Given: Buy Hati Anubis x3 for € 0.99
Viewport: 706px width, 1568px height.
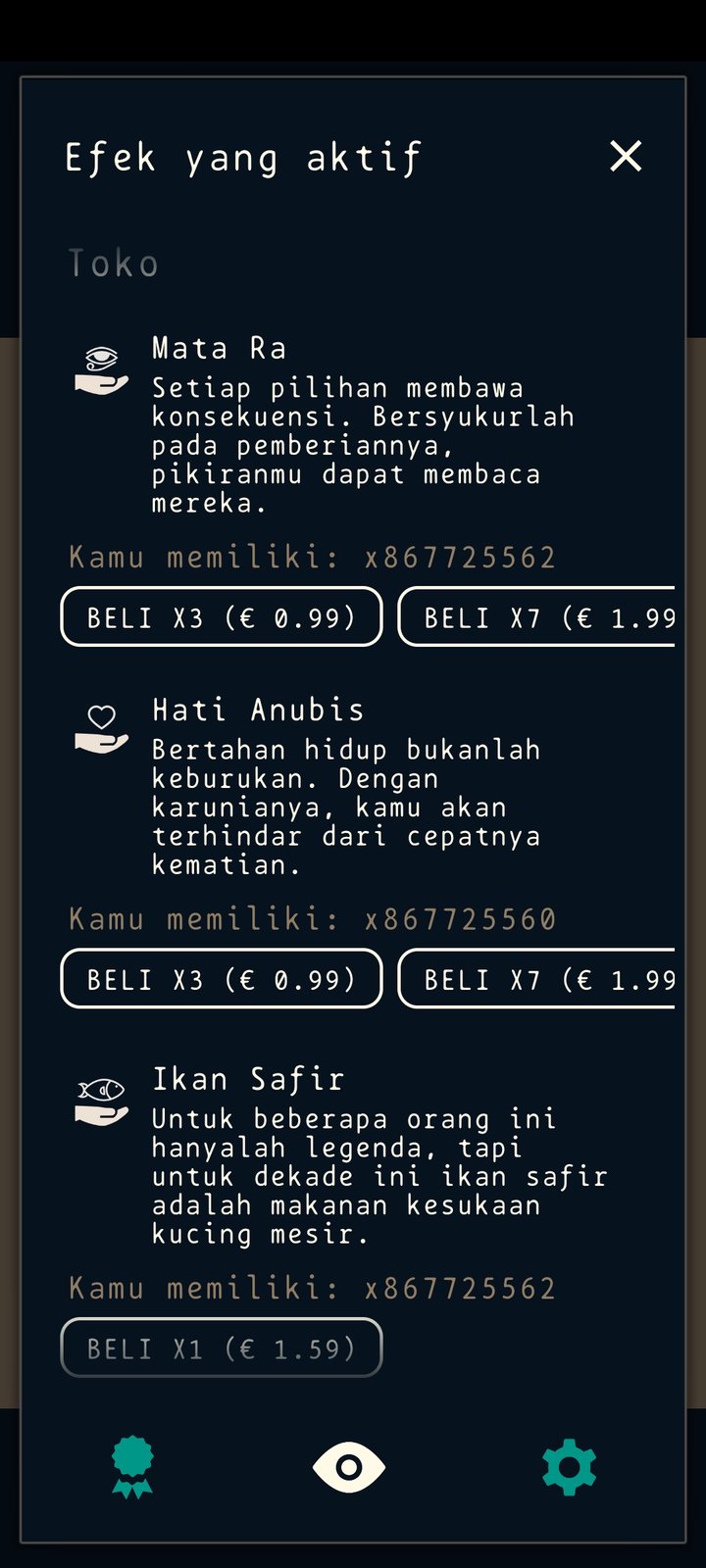Looking at the screenshot, I should point(222,979).
